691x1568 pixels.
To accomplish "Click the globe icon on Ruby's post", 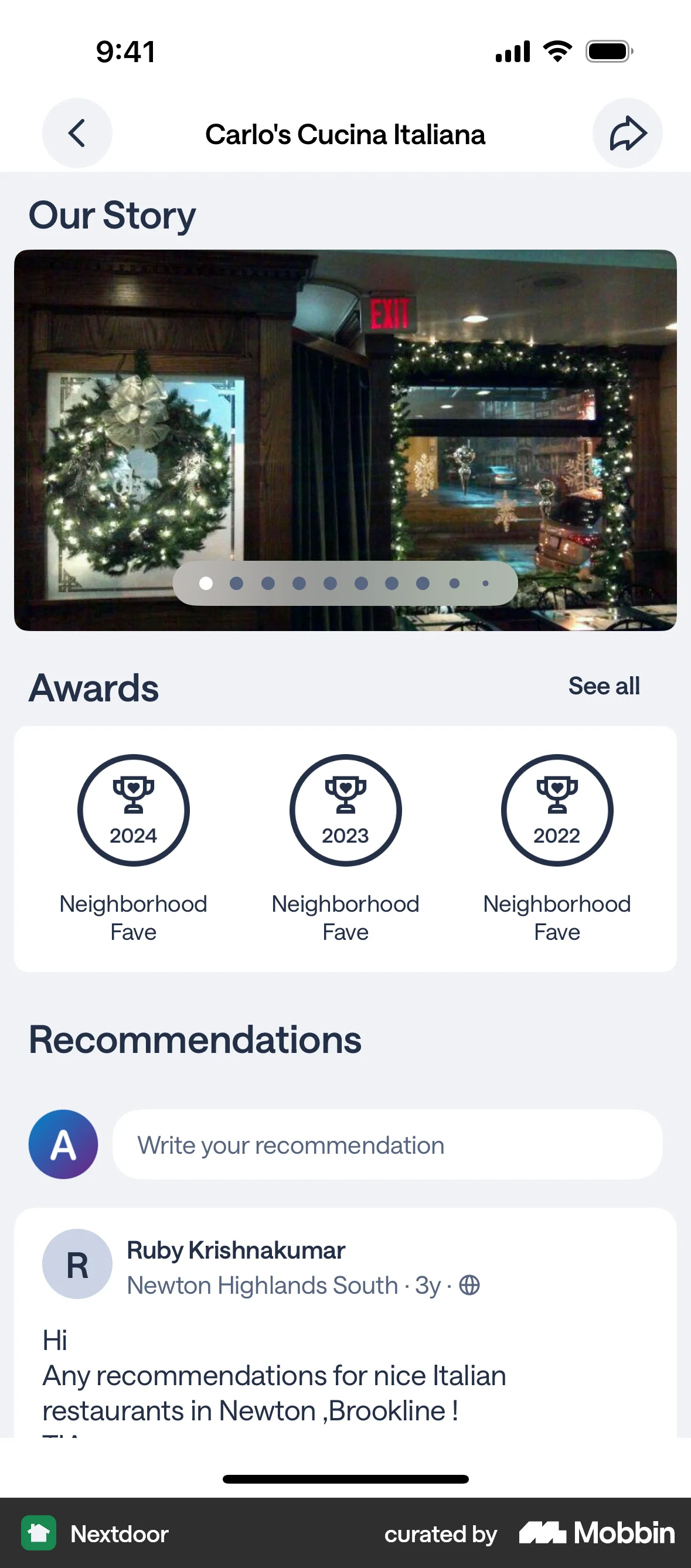I will pyautogui.click(x=470, y=1286).
